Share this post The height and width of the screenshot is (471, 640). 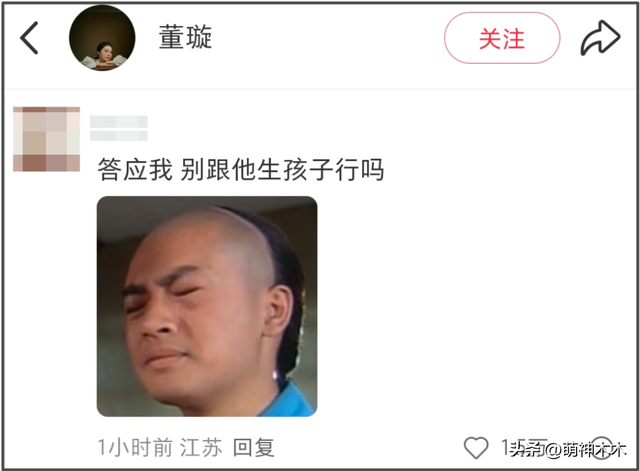pos(600,39)
